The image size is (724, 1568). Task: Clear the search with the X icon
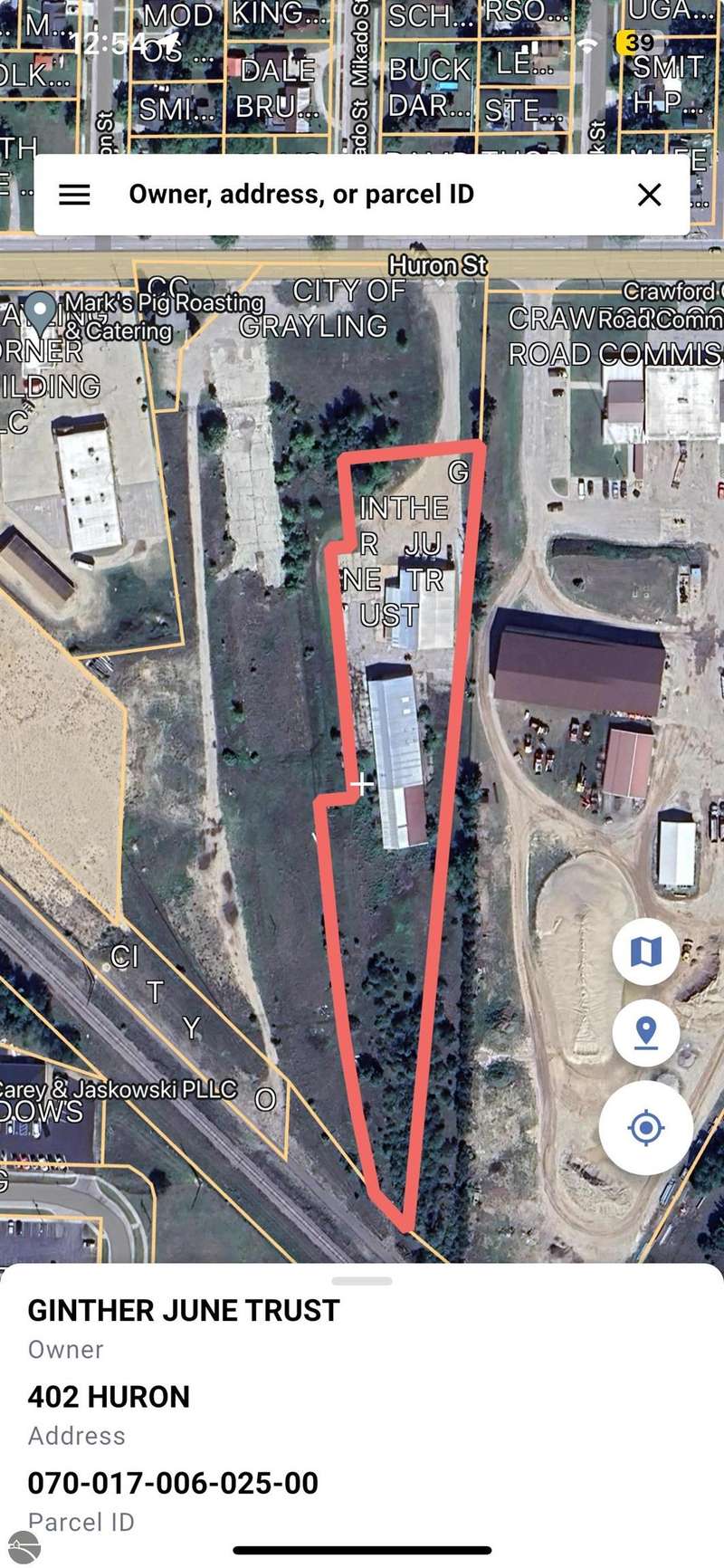pyautogui.click(x=649, y=195)
